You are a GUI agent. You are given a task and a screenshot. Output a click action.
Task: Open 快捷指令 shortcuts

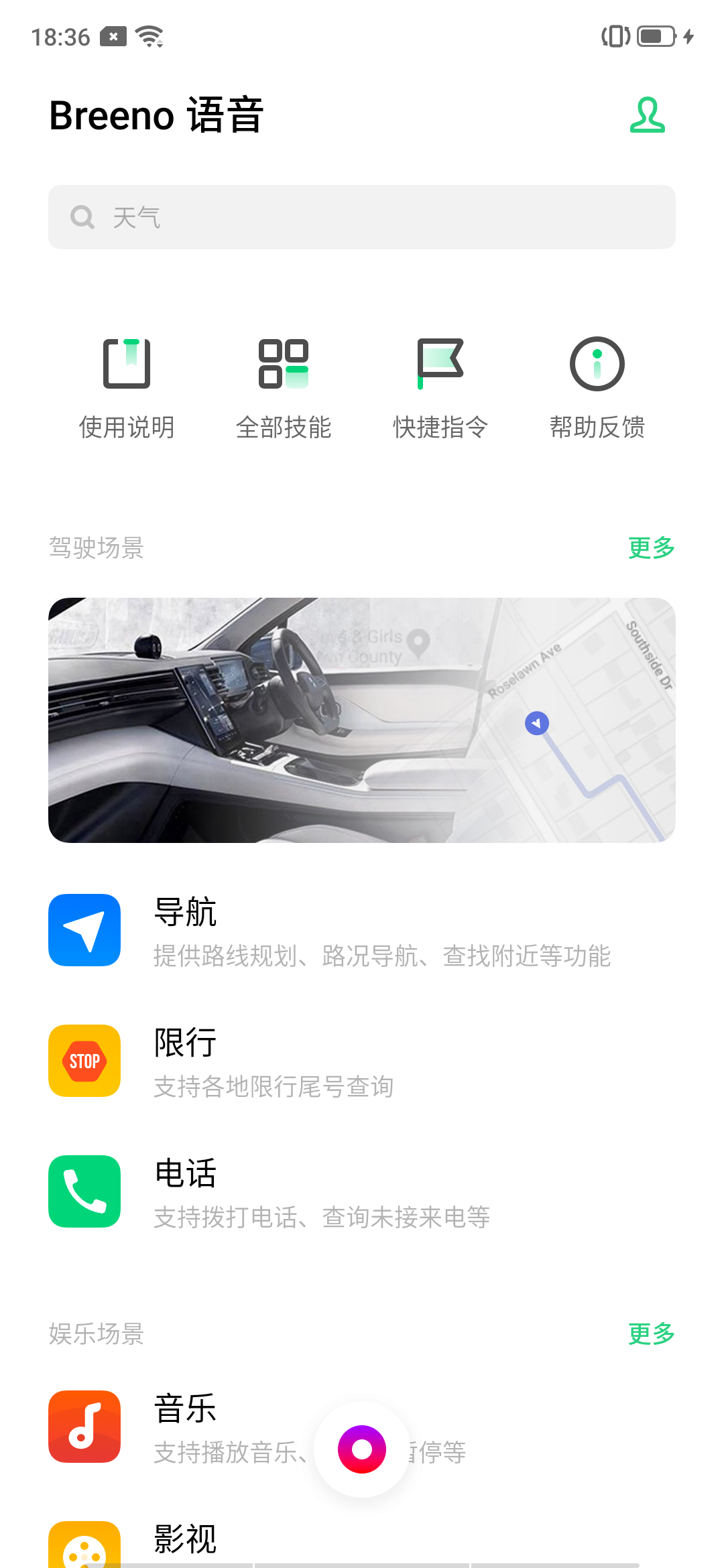click(440, 389)
